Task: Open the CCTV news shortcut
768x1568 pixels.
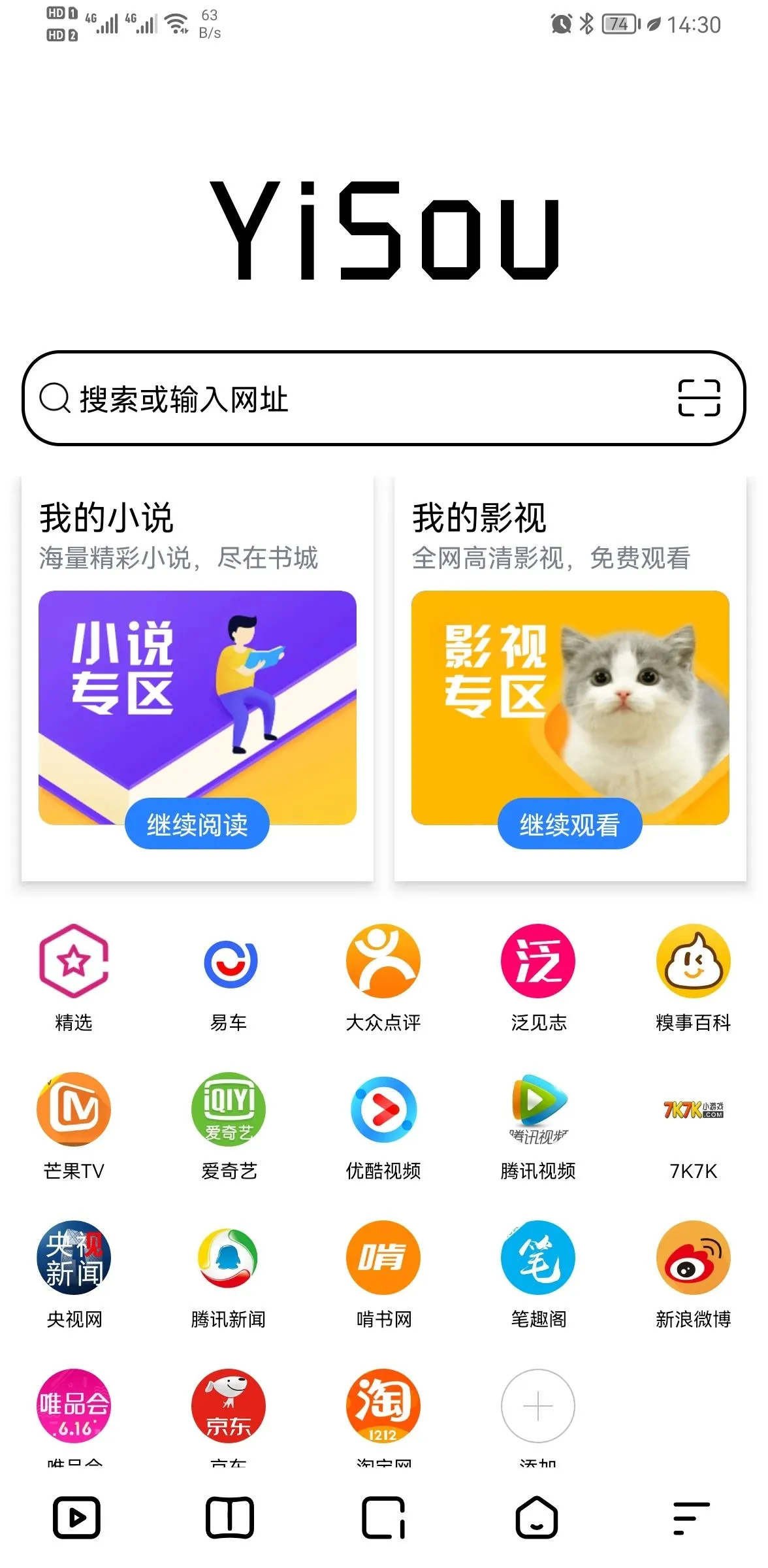Action: point(74,1258)
